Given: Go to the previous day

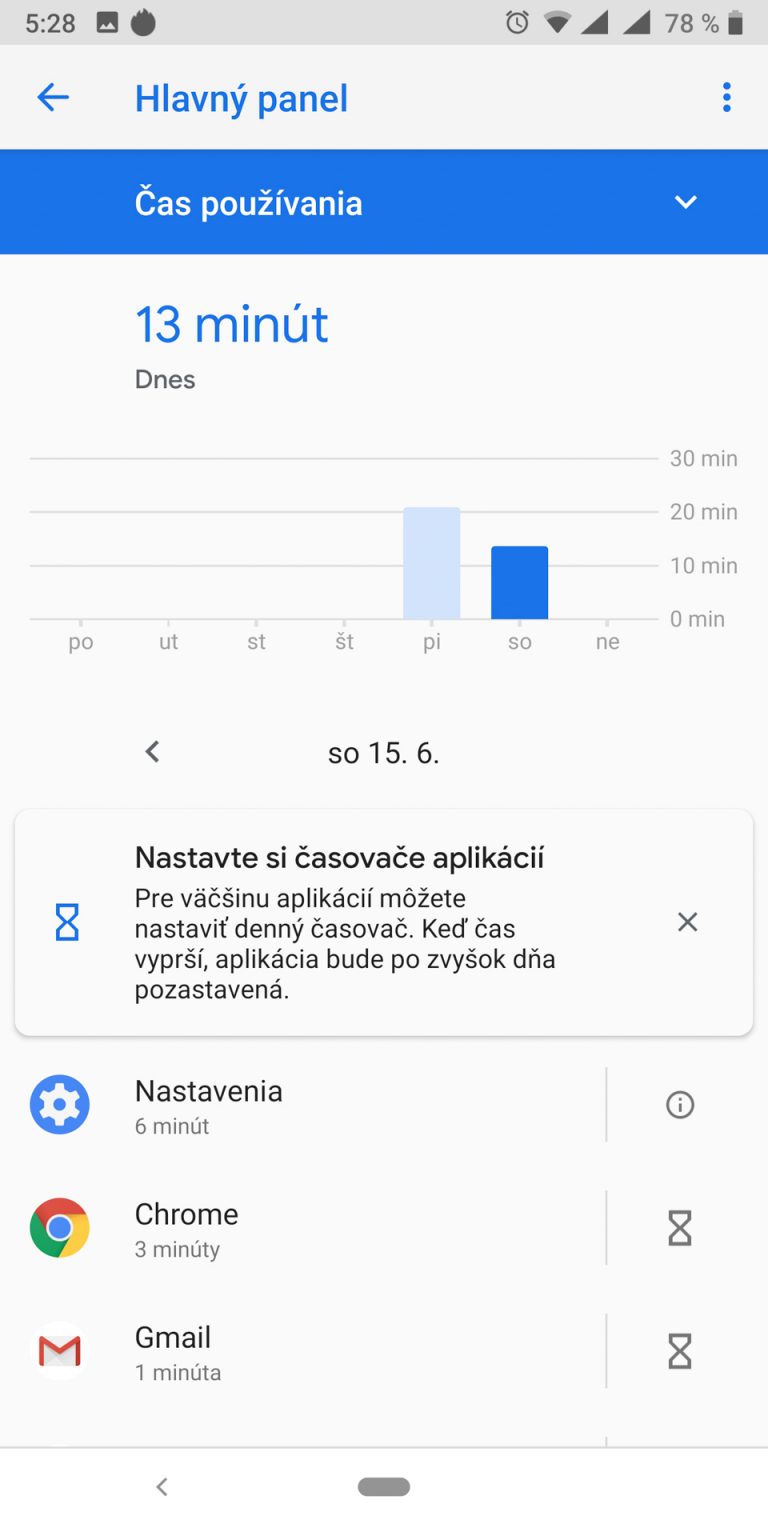Looking at the screenshot, I should pyautogui.click(x=152, y=752).
